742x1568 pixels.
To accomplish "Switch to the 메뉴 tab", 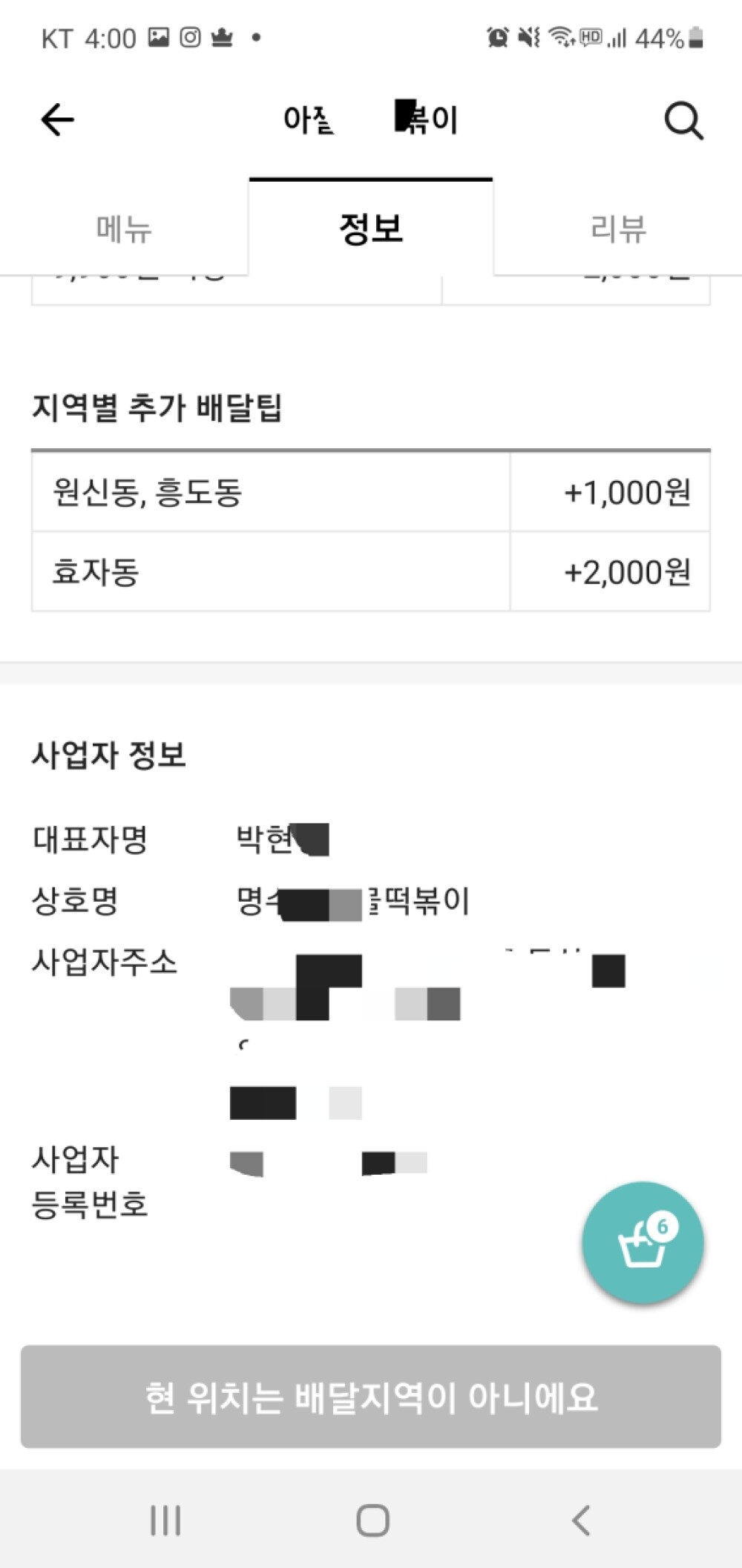I will (x=124, y=229).
